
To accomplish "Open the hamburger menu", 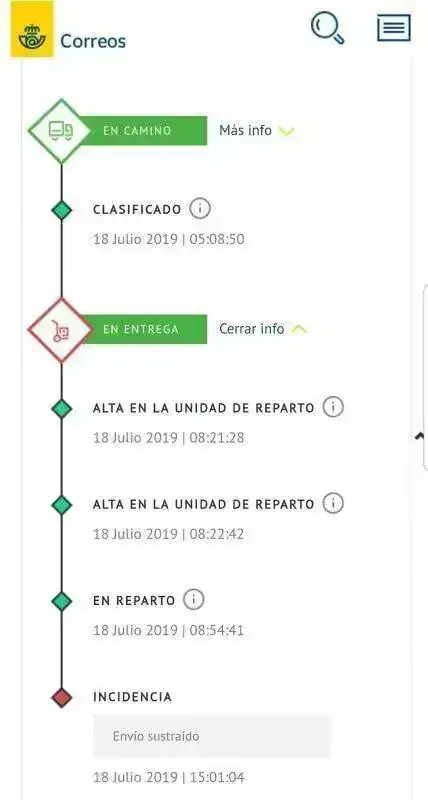I will pos(394,28).
